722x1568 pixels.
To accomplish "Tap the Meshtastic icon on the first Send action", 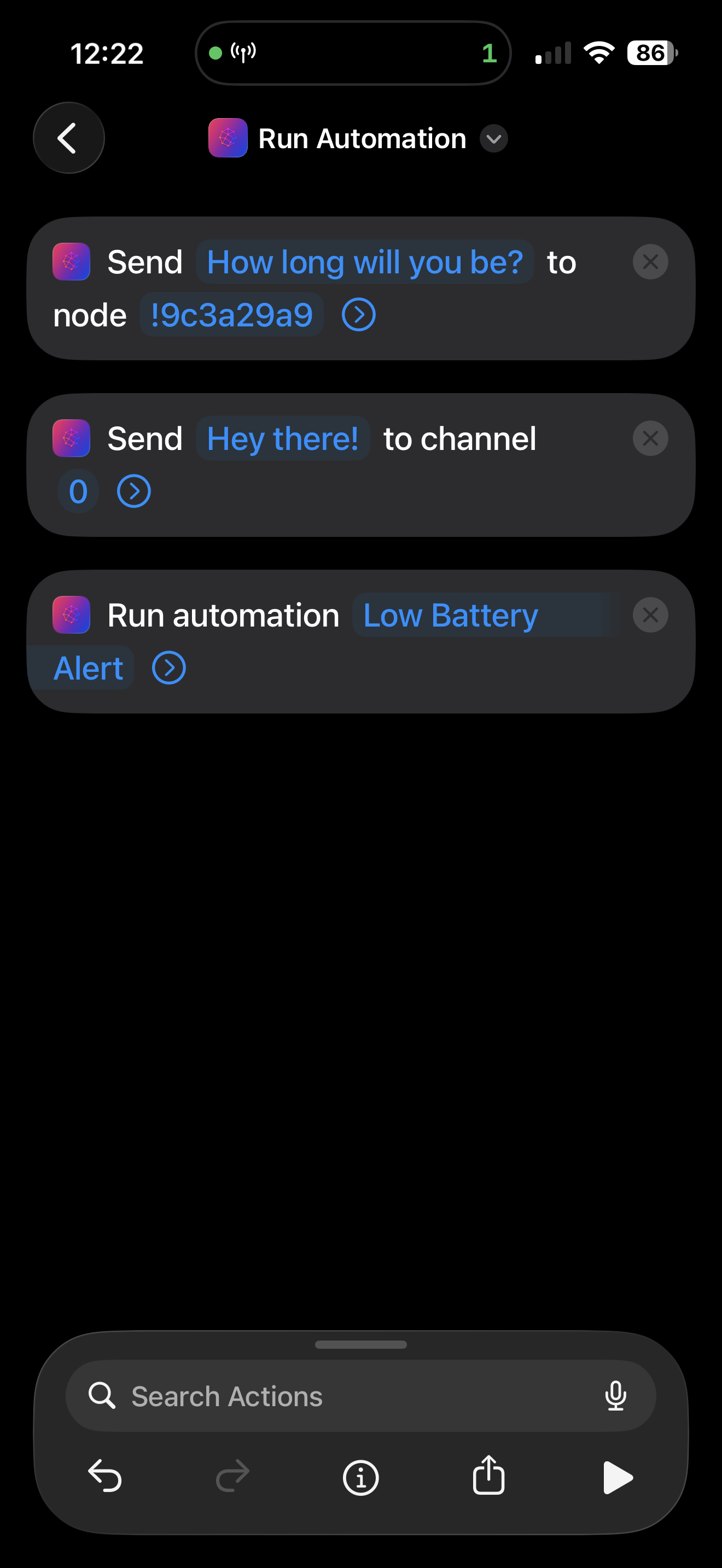I will 71,262.
